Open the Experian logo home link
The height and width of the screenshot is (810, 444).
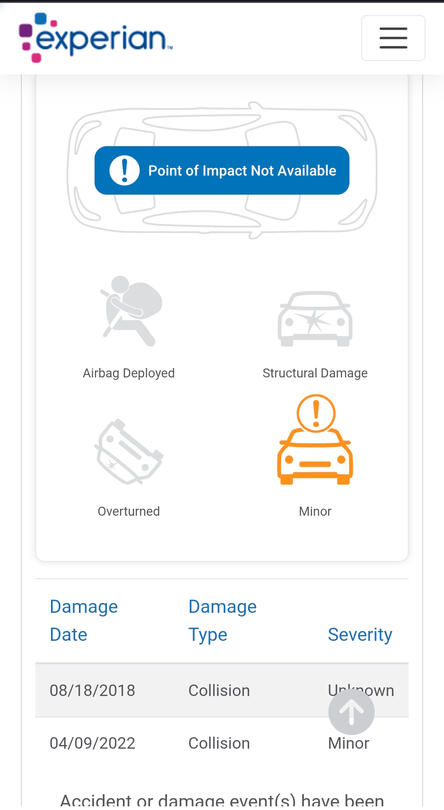pos(96,38)
